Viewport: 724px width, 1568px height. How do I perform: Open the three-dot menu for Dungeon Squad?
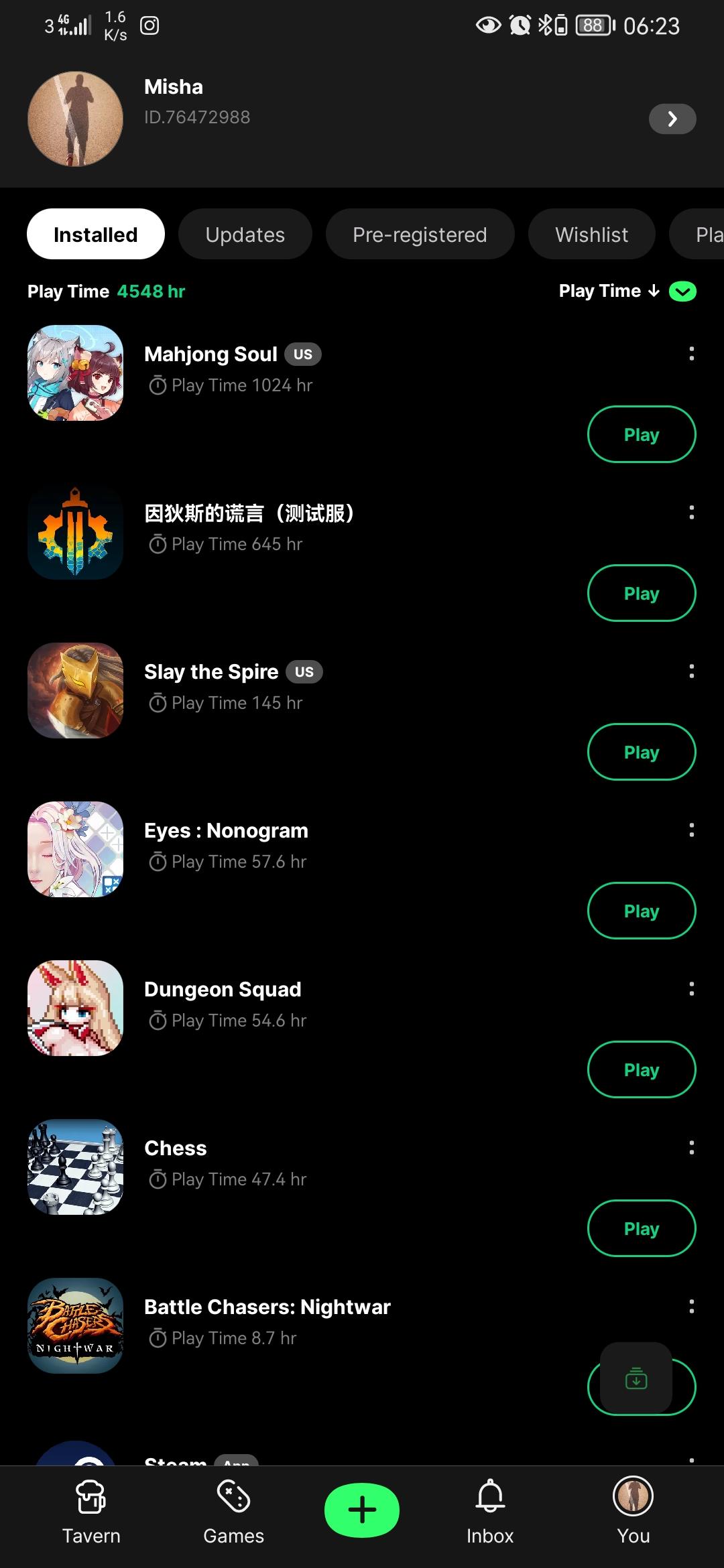tap(692, 988)
